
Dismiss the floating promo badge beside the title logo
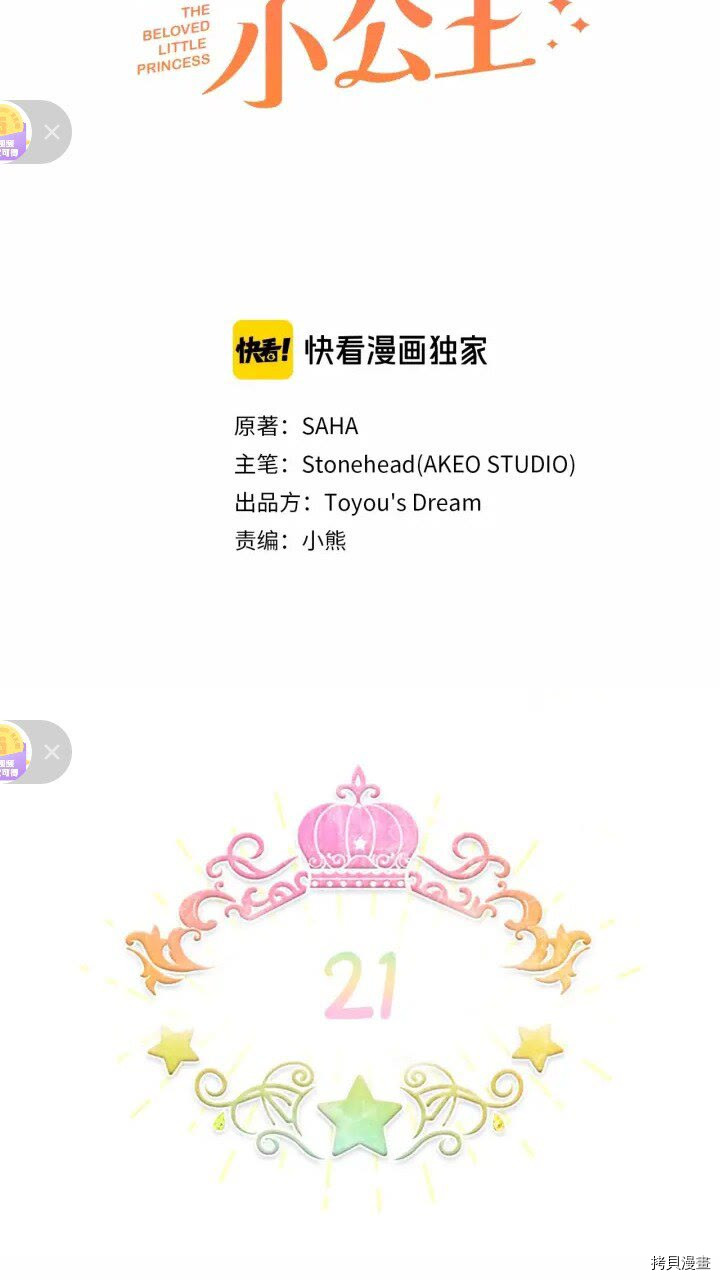pyautogui.click(x=52, y=132)
